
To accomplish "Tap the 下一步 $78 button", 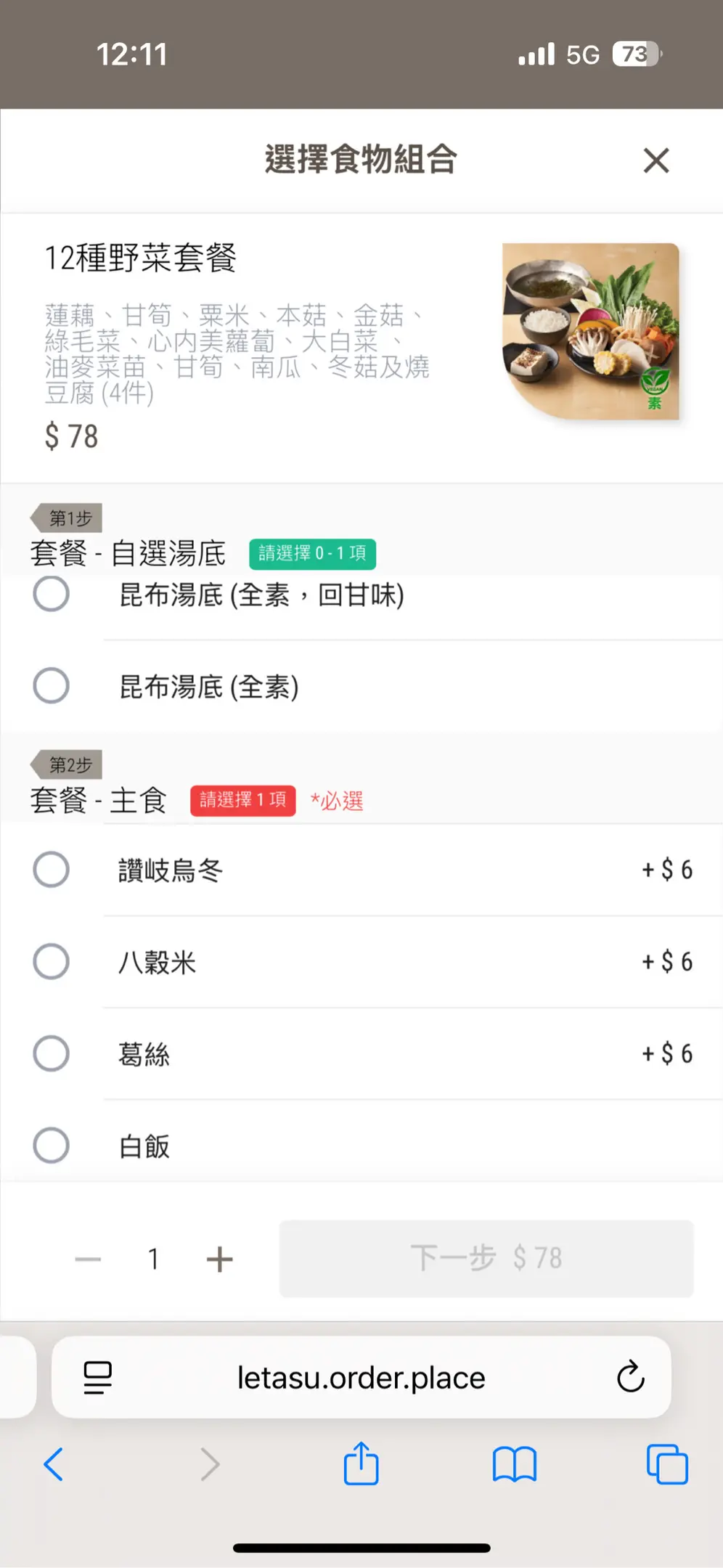I will tap(486, 1258).
